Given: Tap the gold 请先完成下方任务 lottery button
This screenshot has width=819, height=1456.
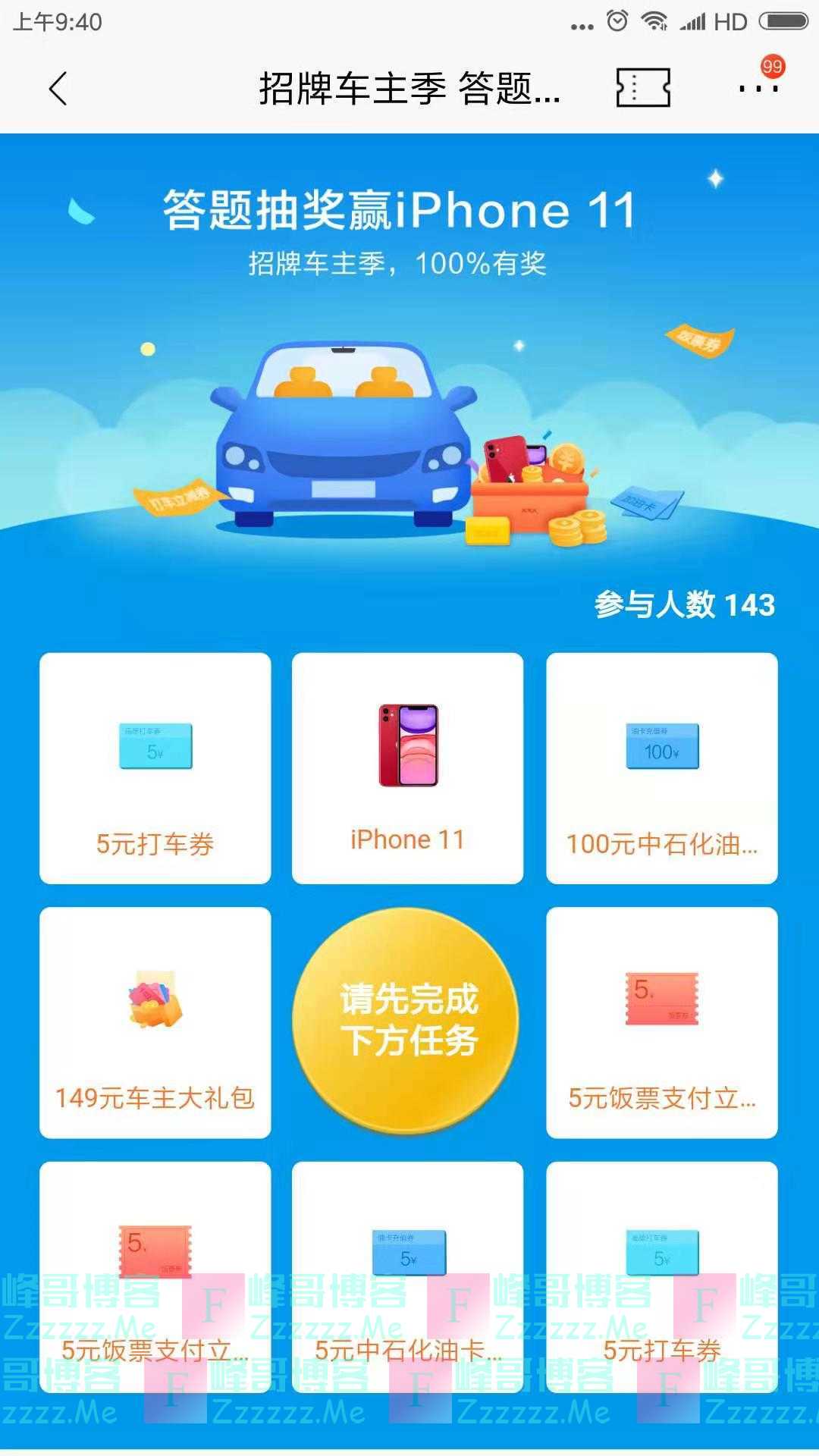Looking at the screenshot, I should coord(407,1021).
